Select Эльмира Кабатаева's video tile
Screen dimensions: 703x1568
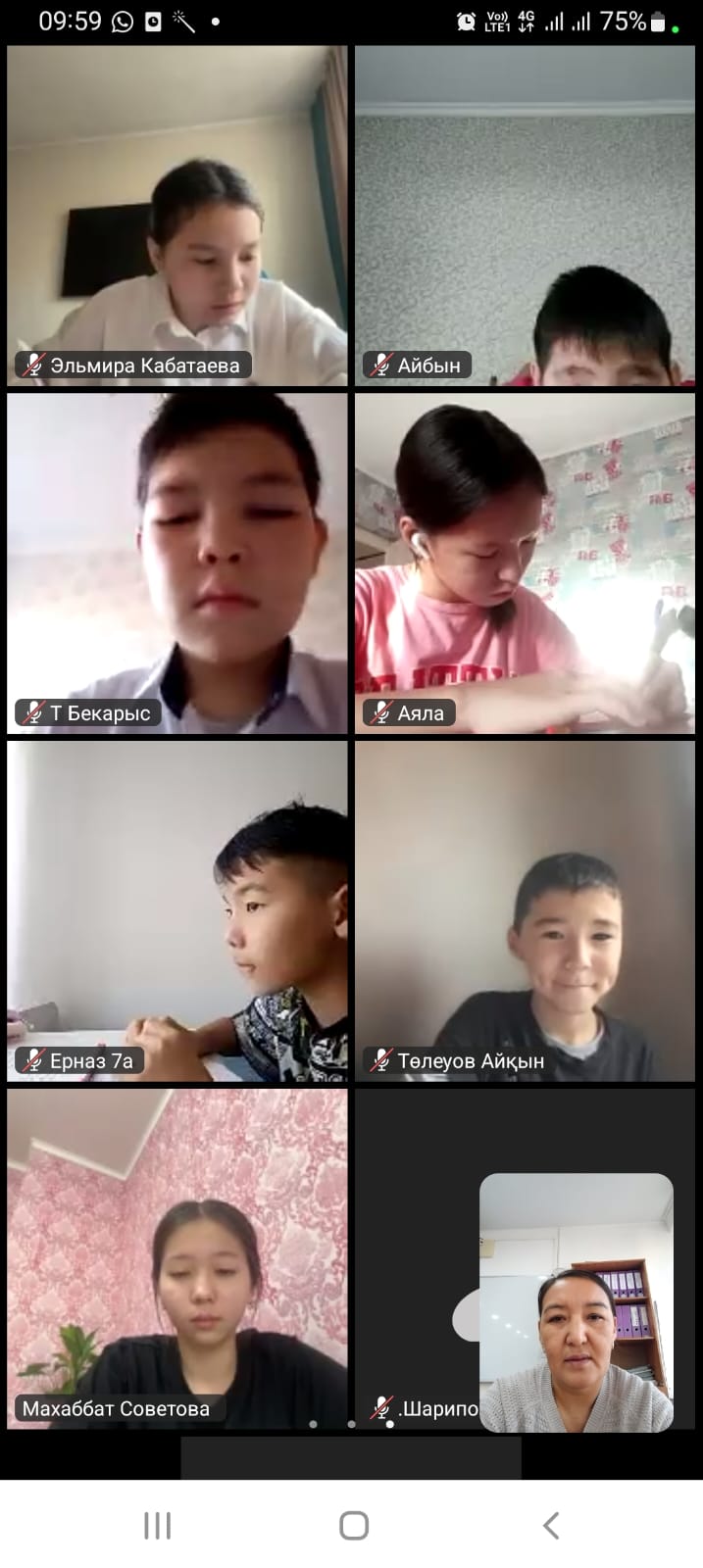point(177,216)
